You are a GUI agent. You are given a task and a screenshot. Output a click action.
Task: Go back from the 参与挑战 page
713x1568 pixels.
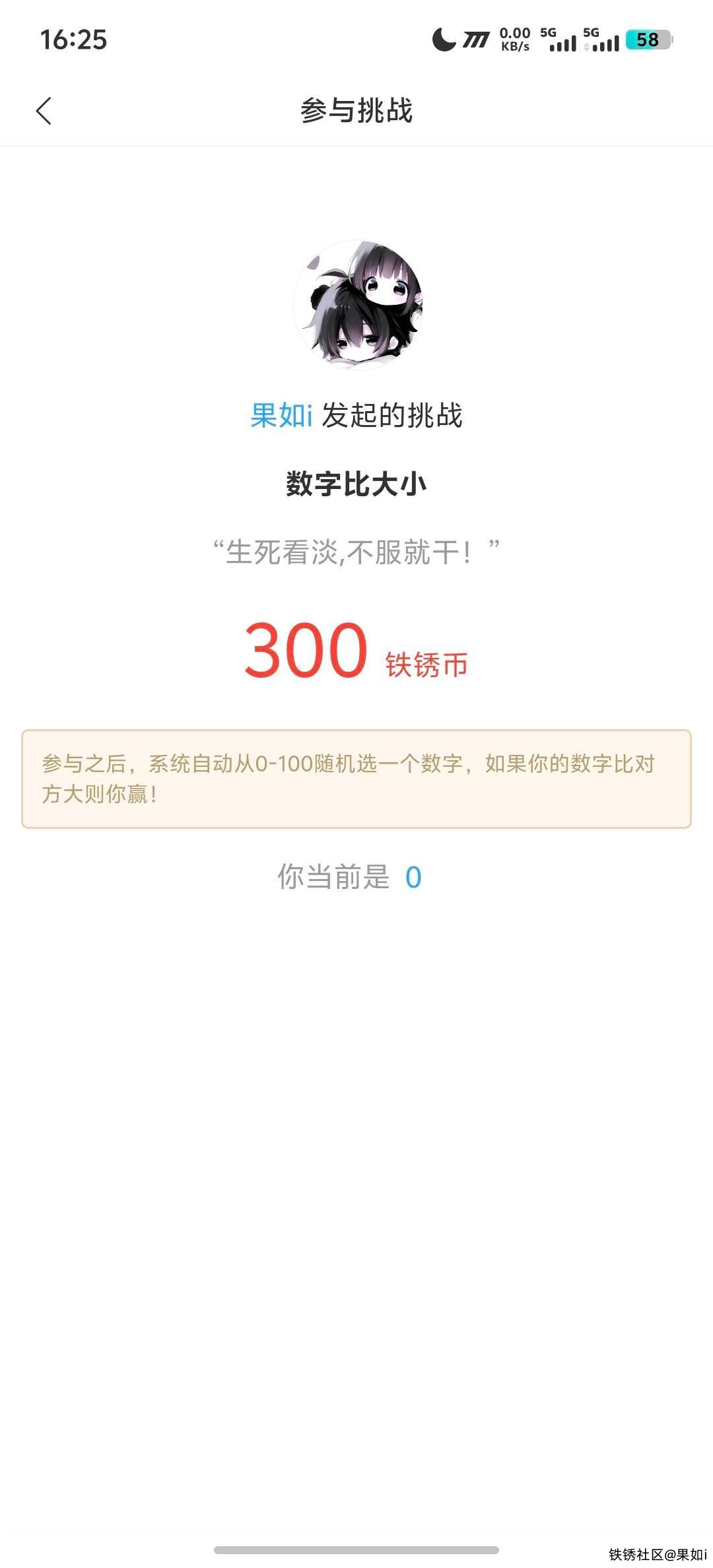pos(44,111)
